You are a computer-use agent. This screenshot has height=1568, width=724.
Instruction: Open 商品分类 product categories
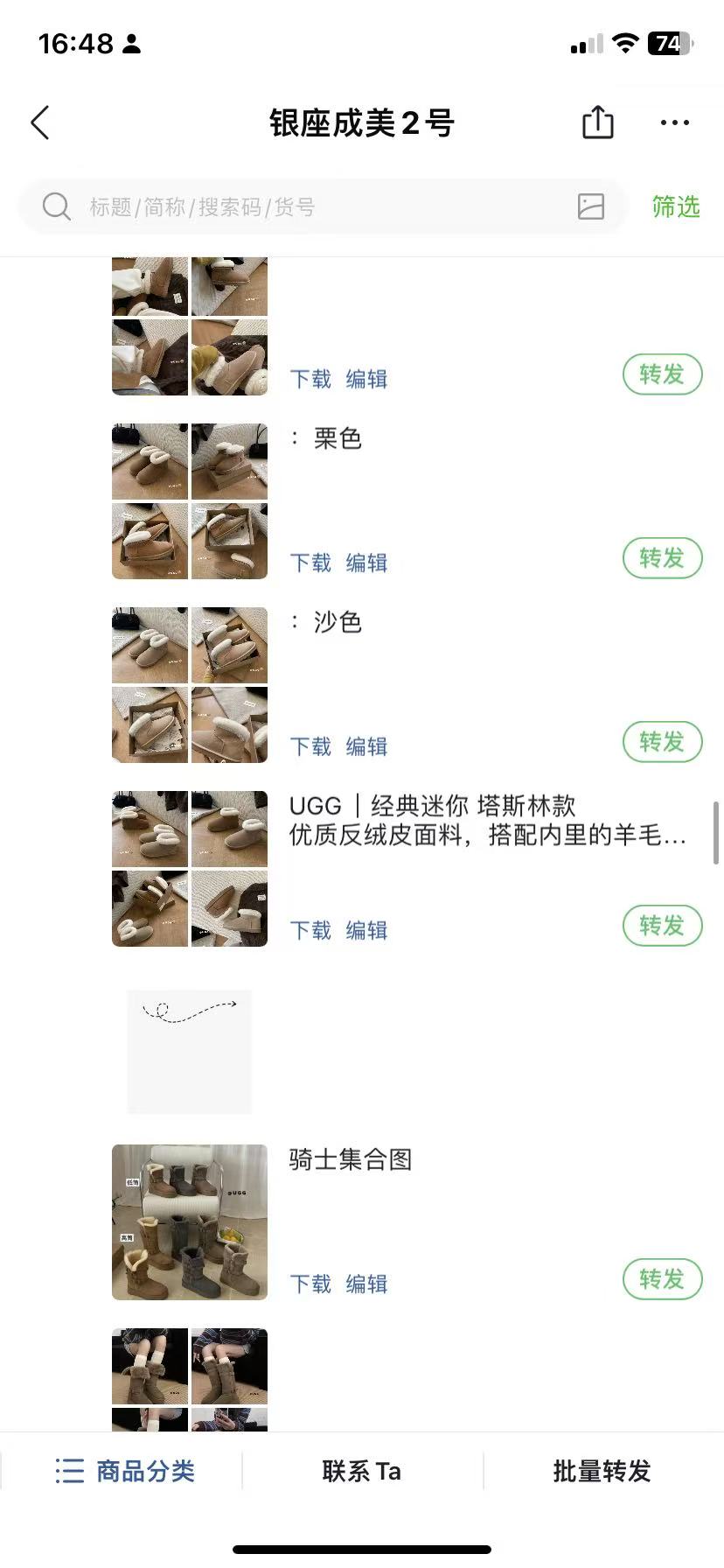click(125, 1471)
